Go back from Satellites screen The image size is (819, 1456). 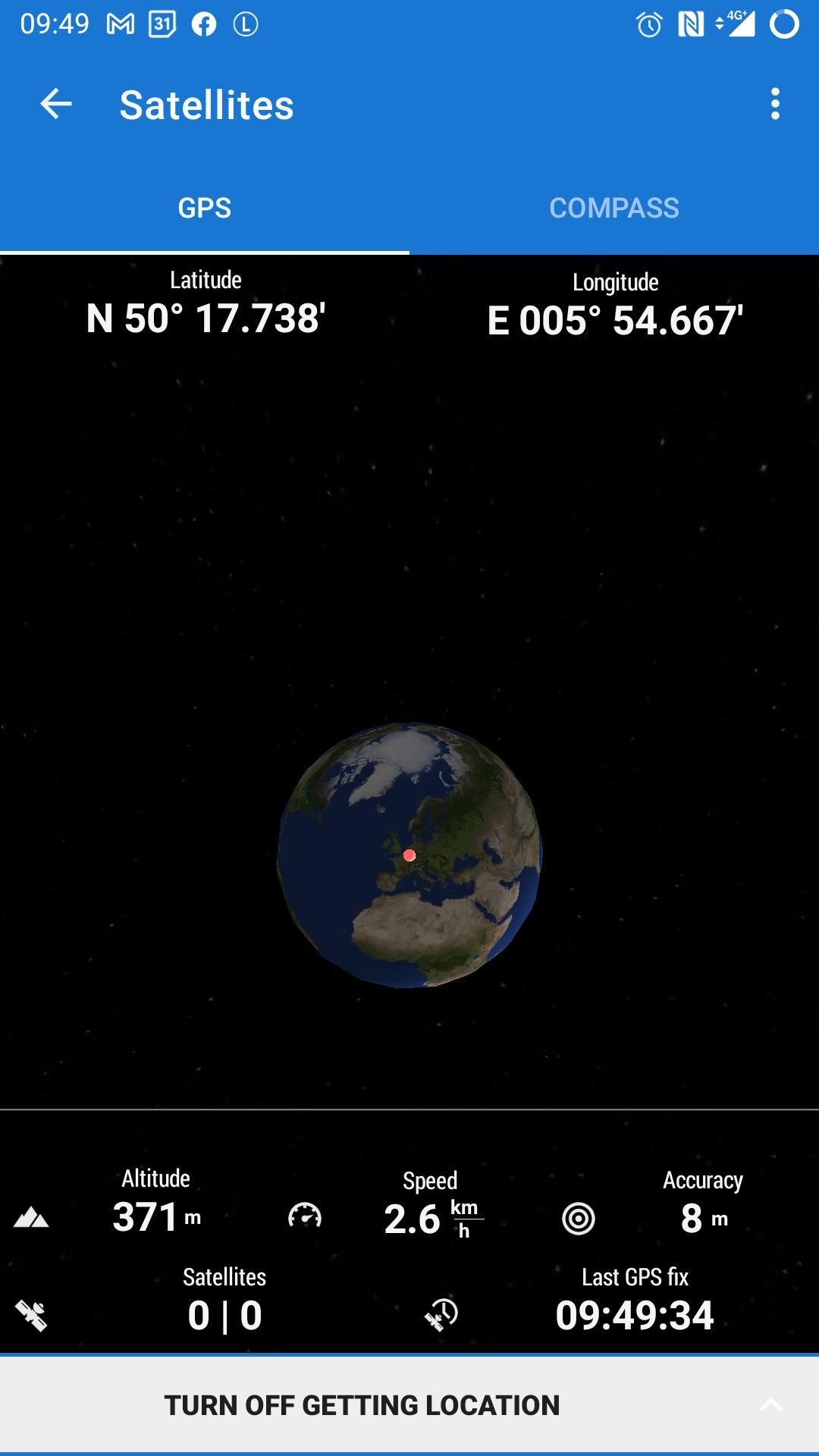click(x=56, y=104)
